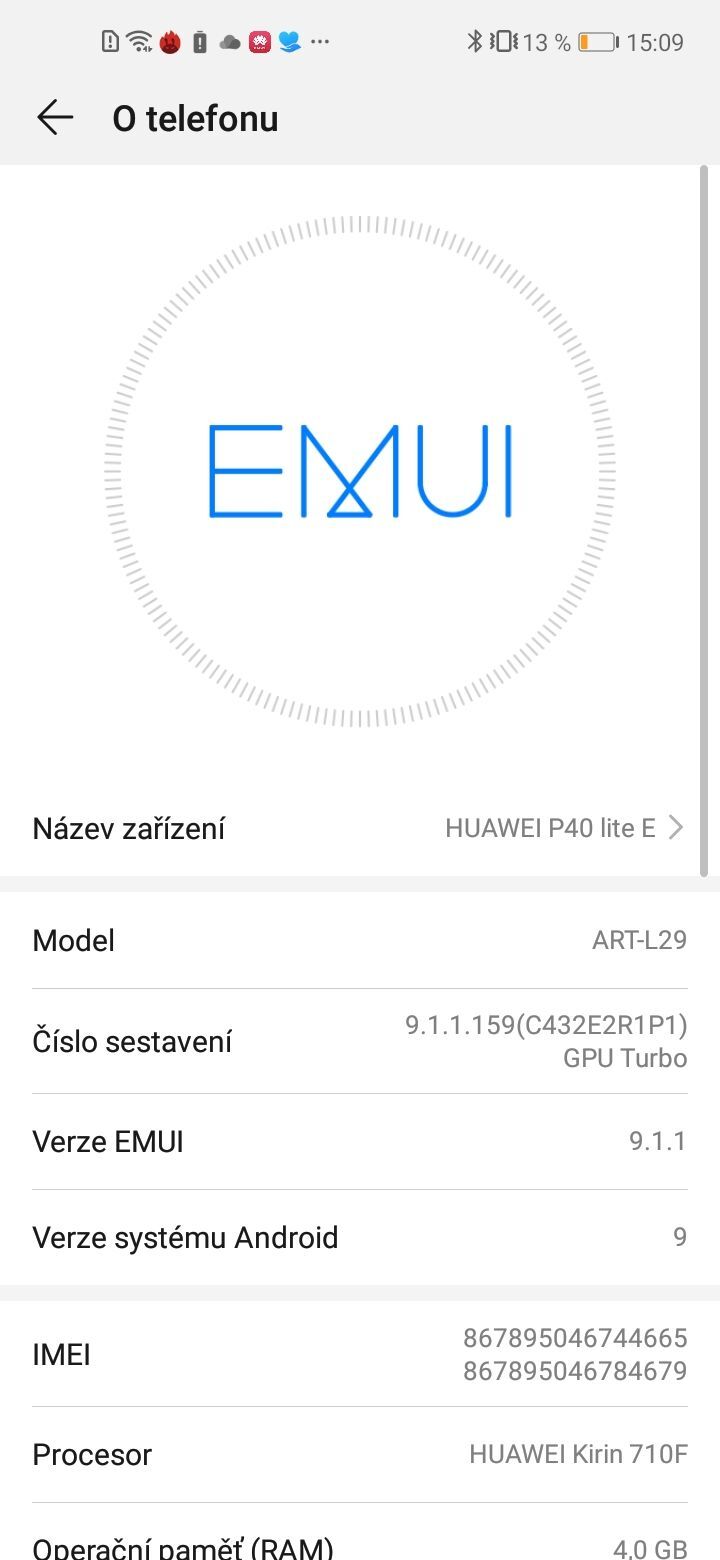This screenshot has height=1560, width=720.
Task: Tap the Bluetooth icon in the status bar
Action: tap(477, 40)
